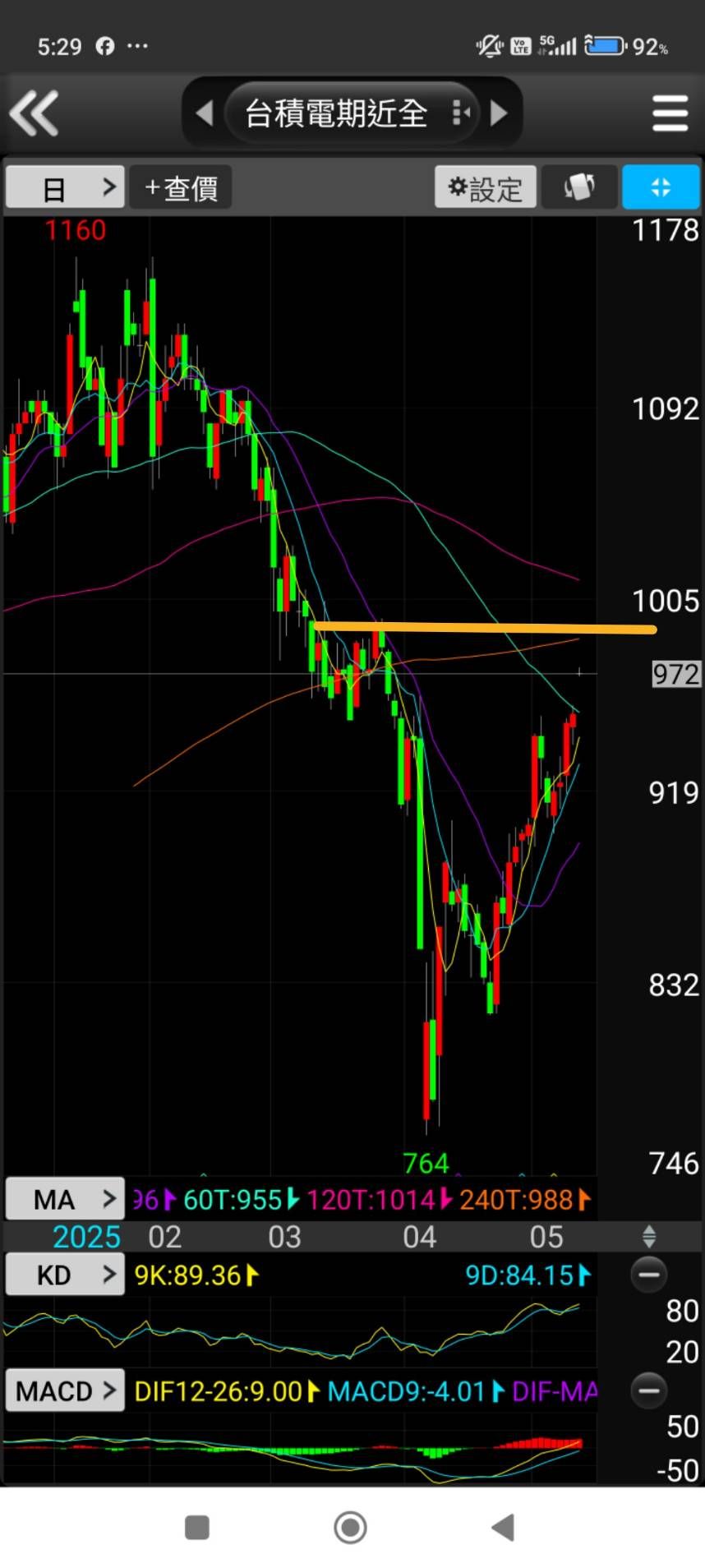Open chart 設定 settings

click(x=485, y=187)
